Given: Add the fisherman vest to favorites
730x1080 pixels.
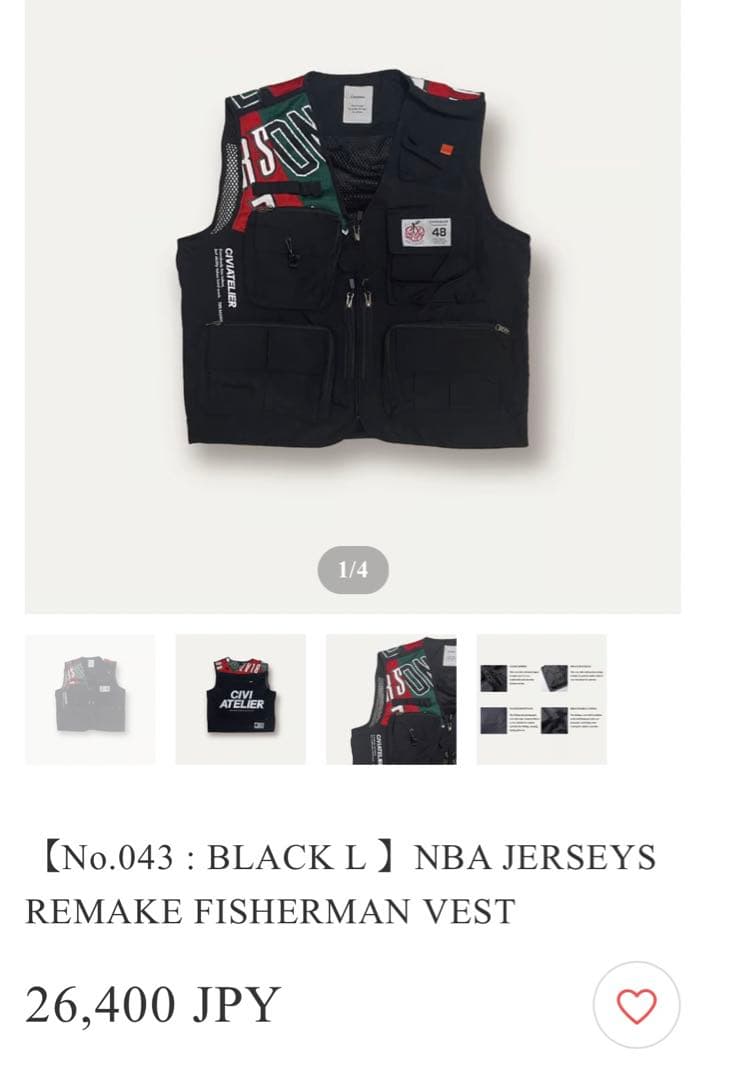Looking at the screenshot, I should coord(636,1005).
